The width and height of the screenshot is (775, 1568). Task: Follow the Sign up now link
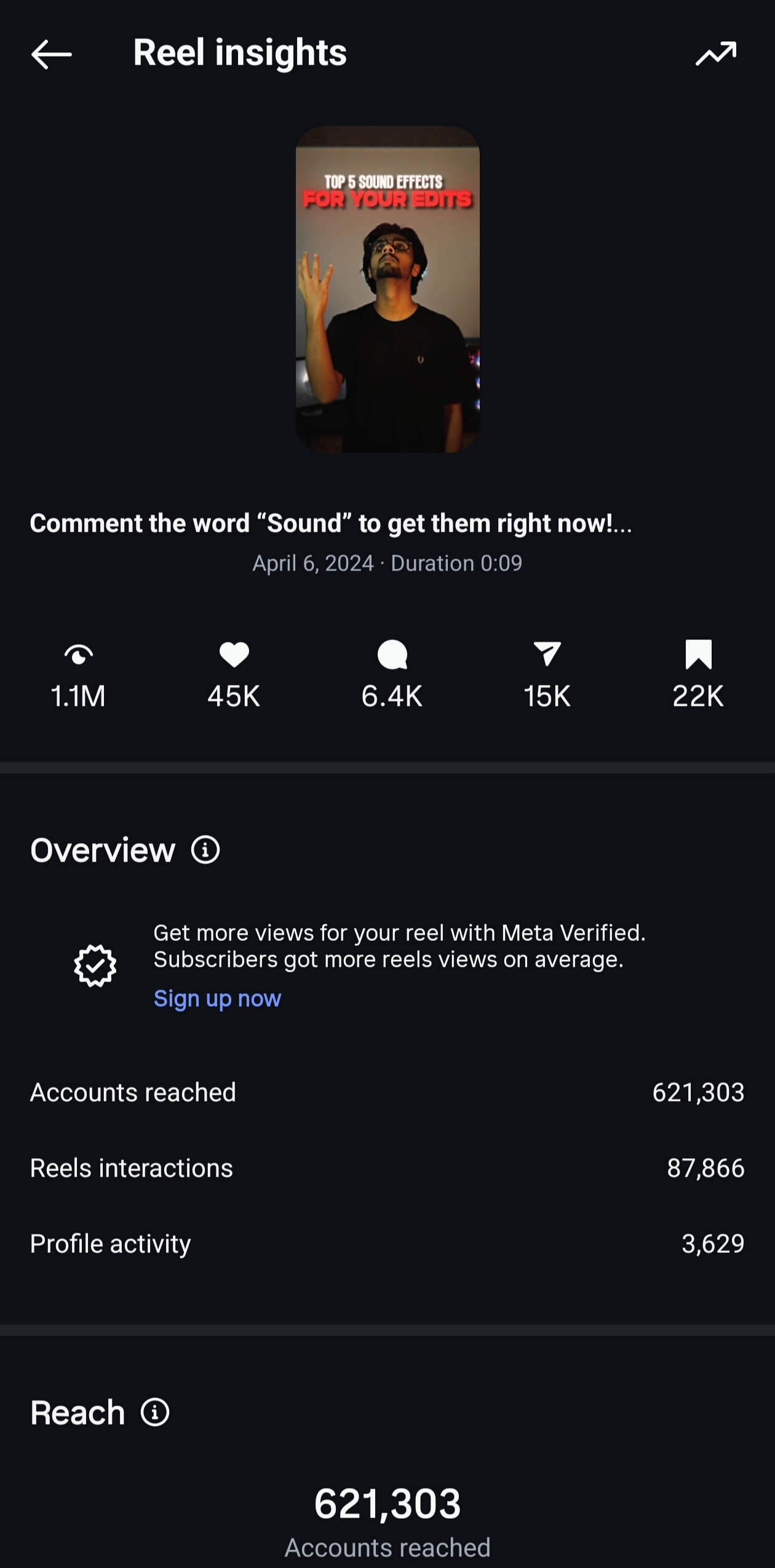pyautogui.click(x=217, y=998)
